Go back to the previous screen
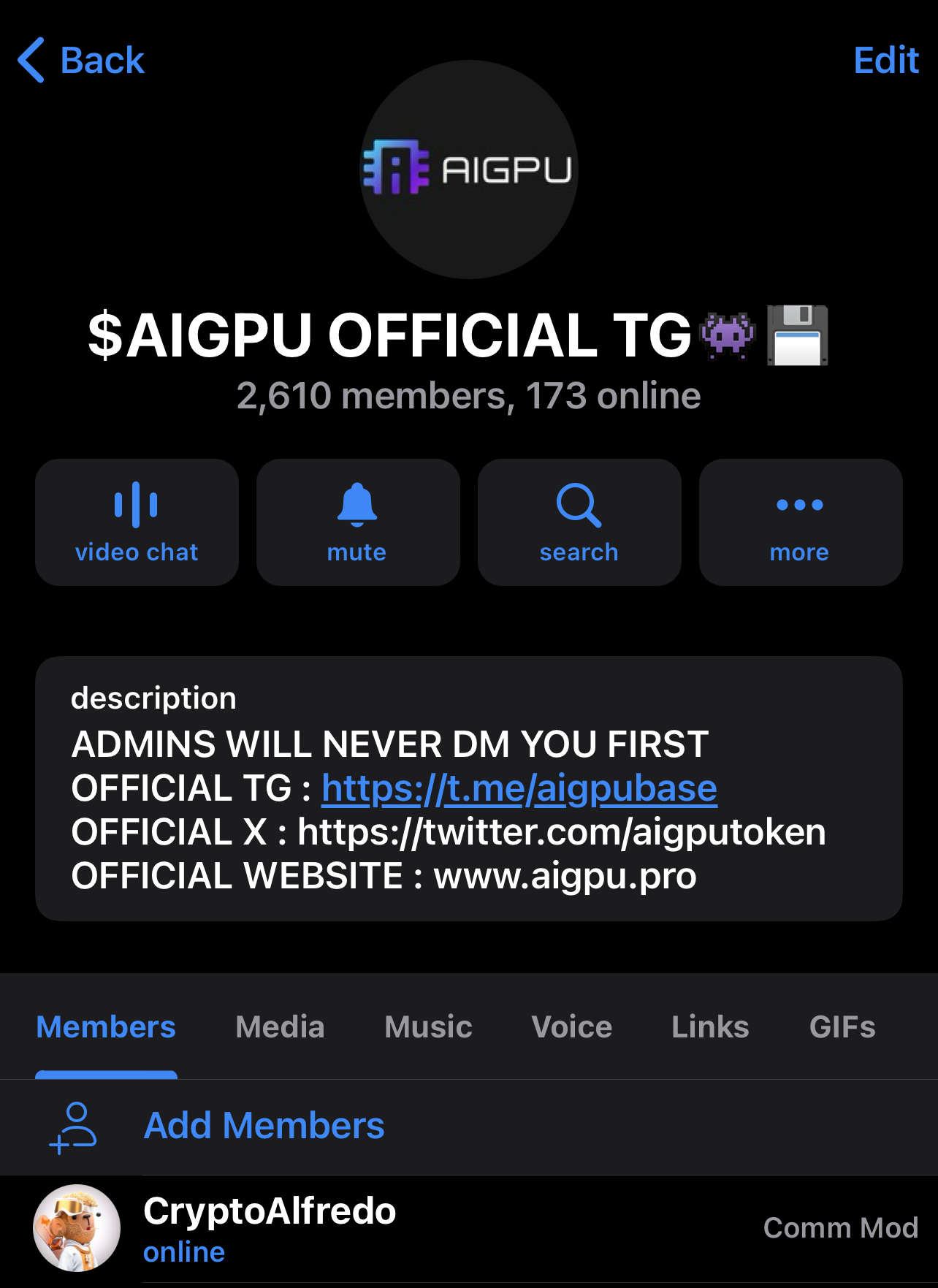This screenshot has height=1288, width=938. pos(80,60)
